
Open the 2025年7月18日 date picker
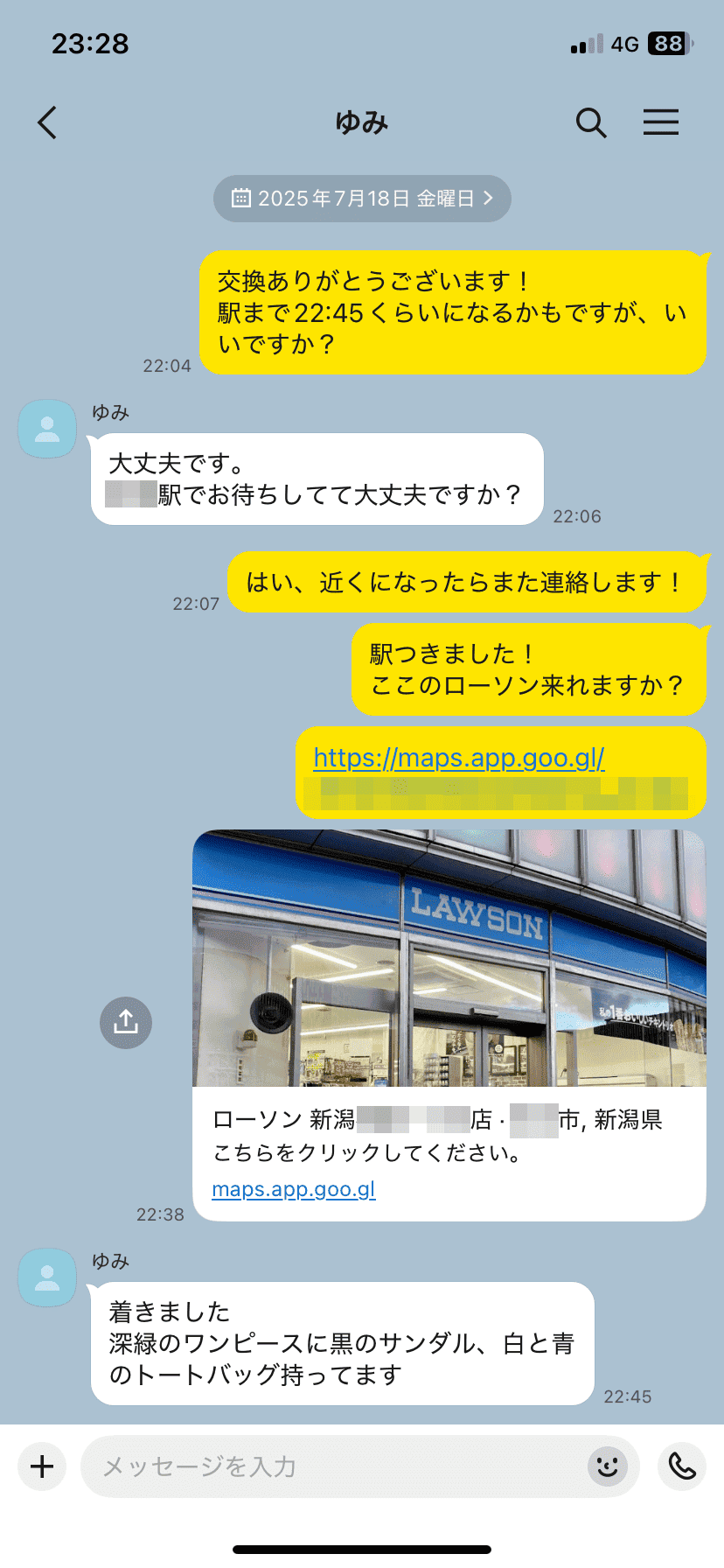362,199
